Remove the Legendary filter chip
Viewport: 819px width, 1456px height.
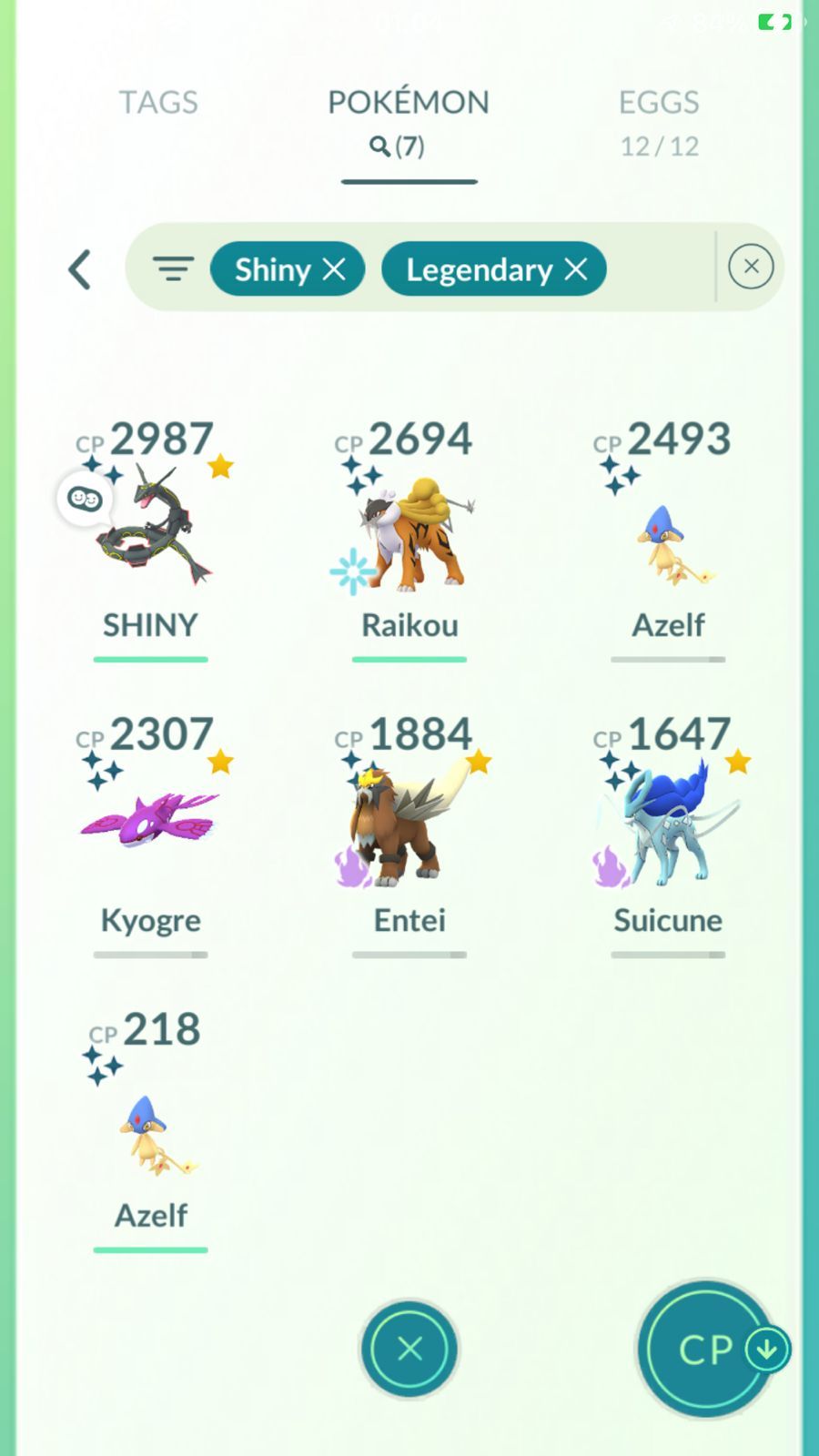pyautogui.click(x=575, y=269)
